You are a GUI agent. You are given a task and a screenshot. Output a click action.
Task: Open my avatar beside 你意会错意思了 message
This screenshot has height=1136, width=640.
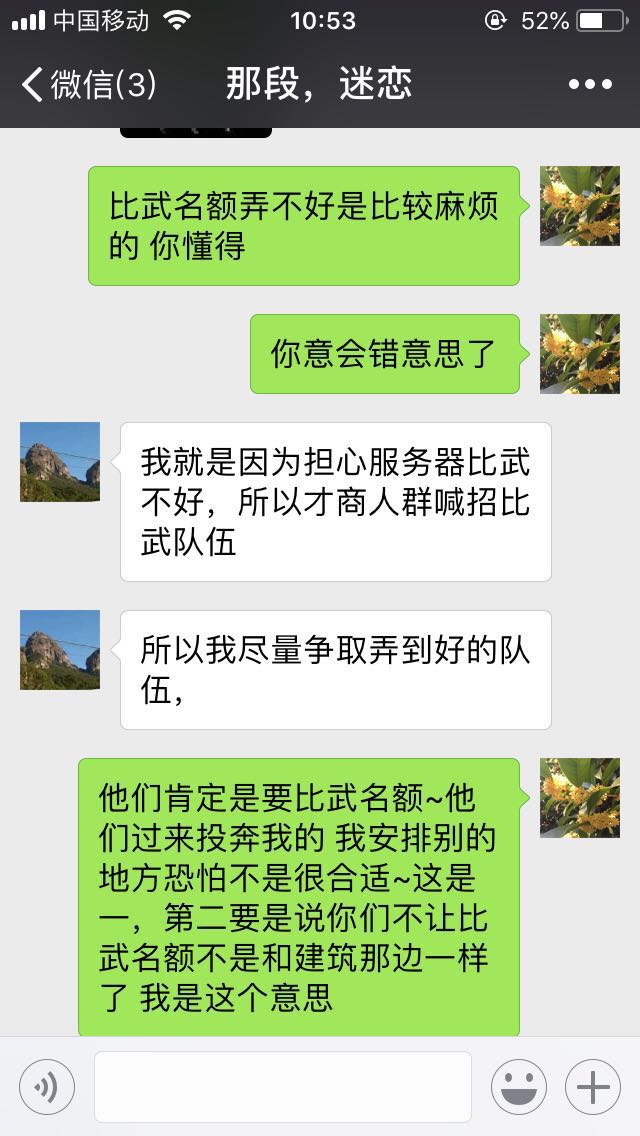(x=580, y=354)
